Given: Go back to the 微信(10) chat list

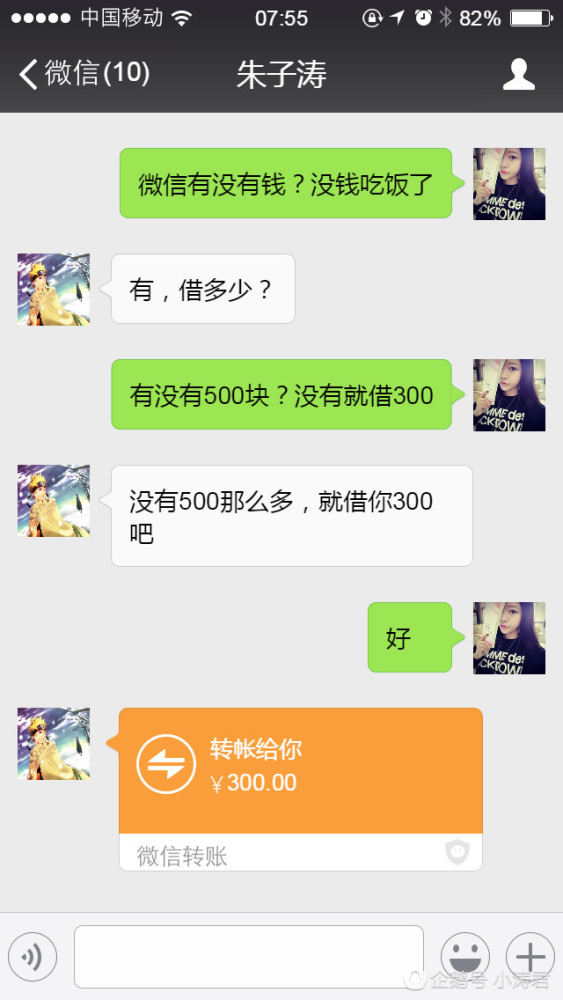Looking at the screenshot, I should [84, 73].
